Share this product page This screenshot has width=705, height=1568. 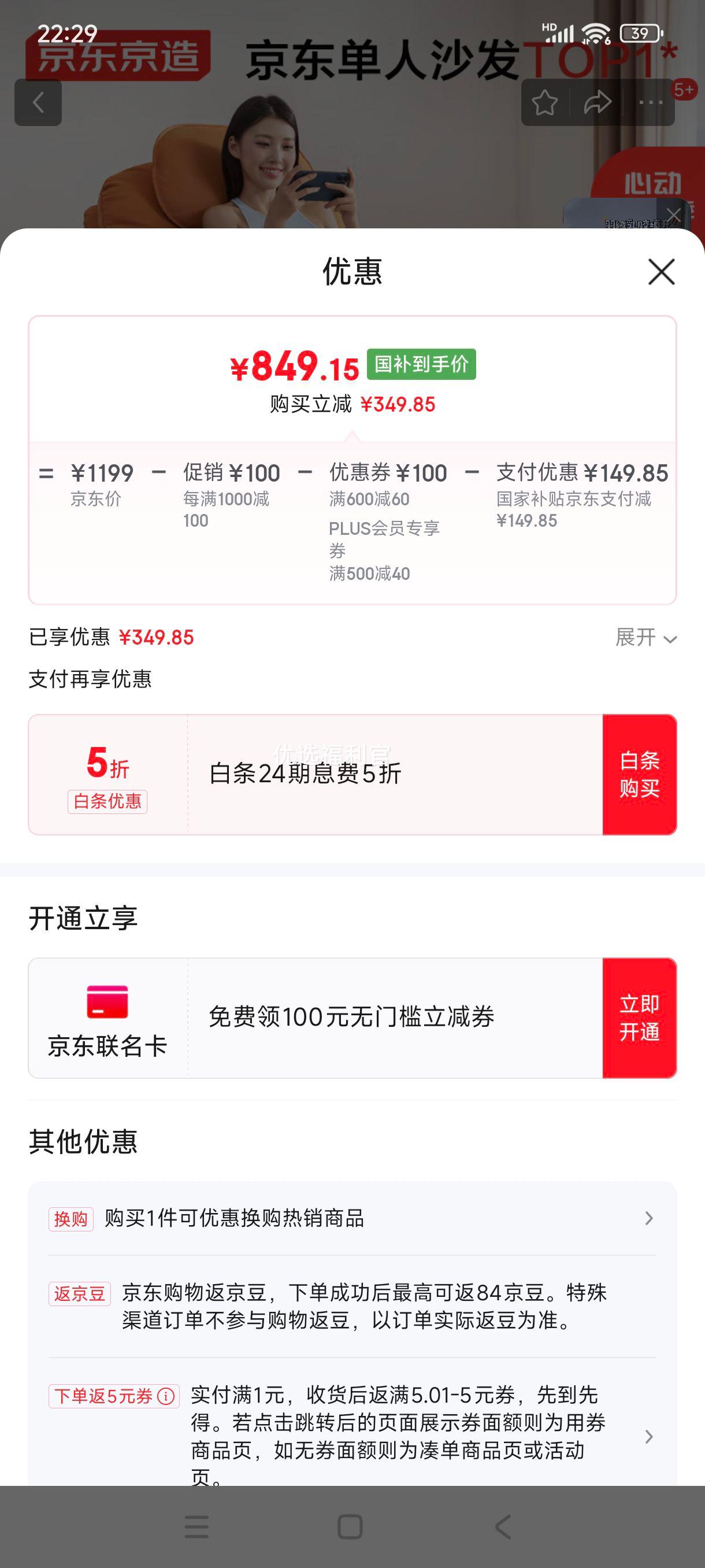click(598, 102)
